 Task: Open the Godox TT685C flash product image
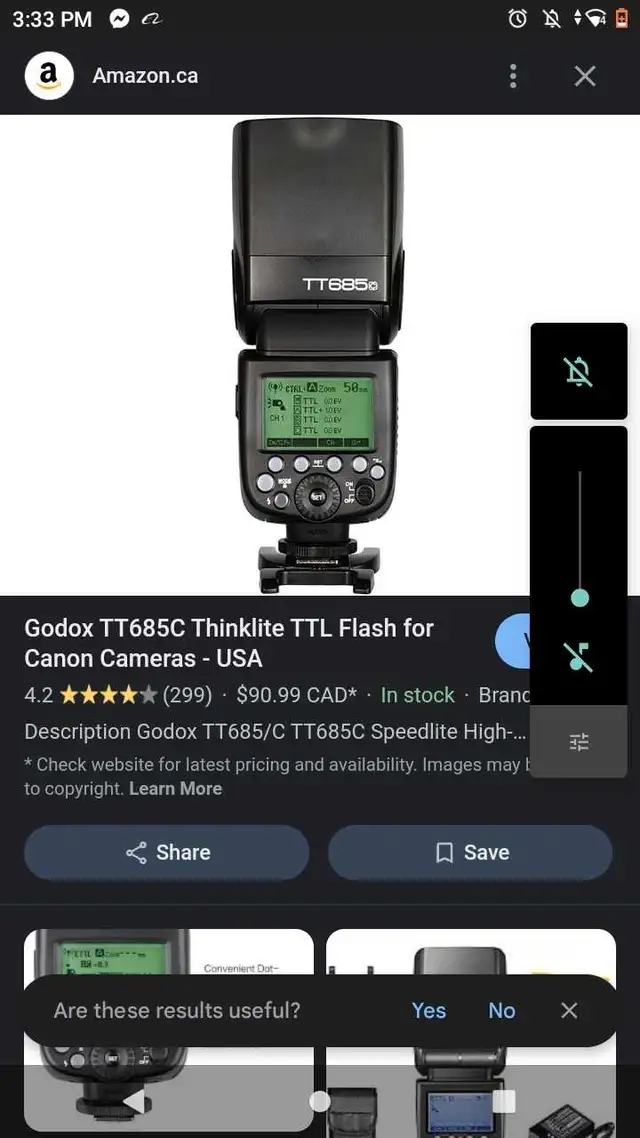[318, 355]
